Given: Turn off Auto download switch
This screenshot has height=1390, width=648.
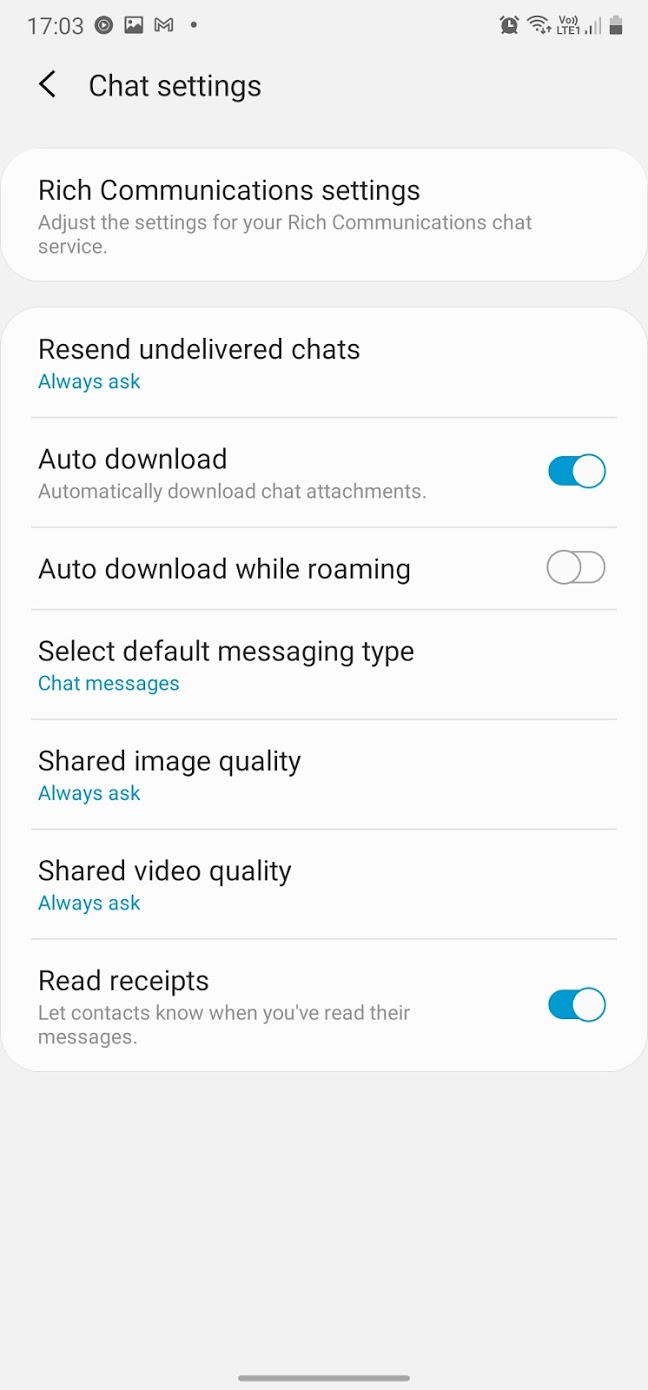Looking at the screenshot, I should tap(576, 471).
